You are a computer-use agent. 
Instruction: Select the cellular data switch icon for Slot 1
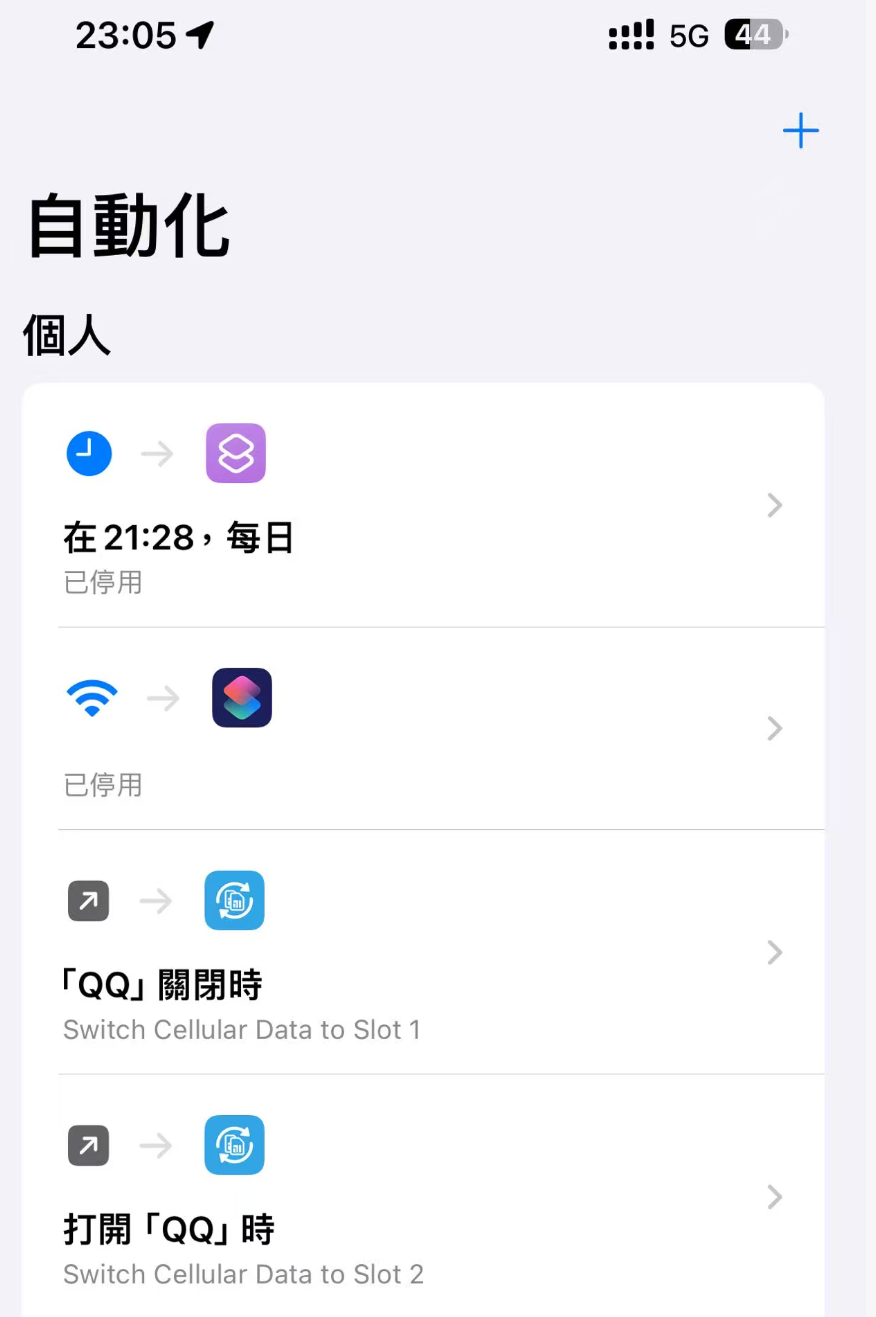(234, 900)
